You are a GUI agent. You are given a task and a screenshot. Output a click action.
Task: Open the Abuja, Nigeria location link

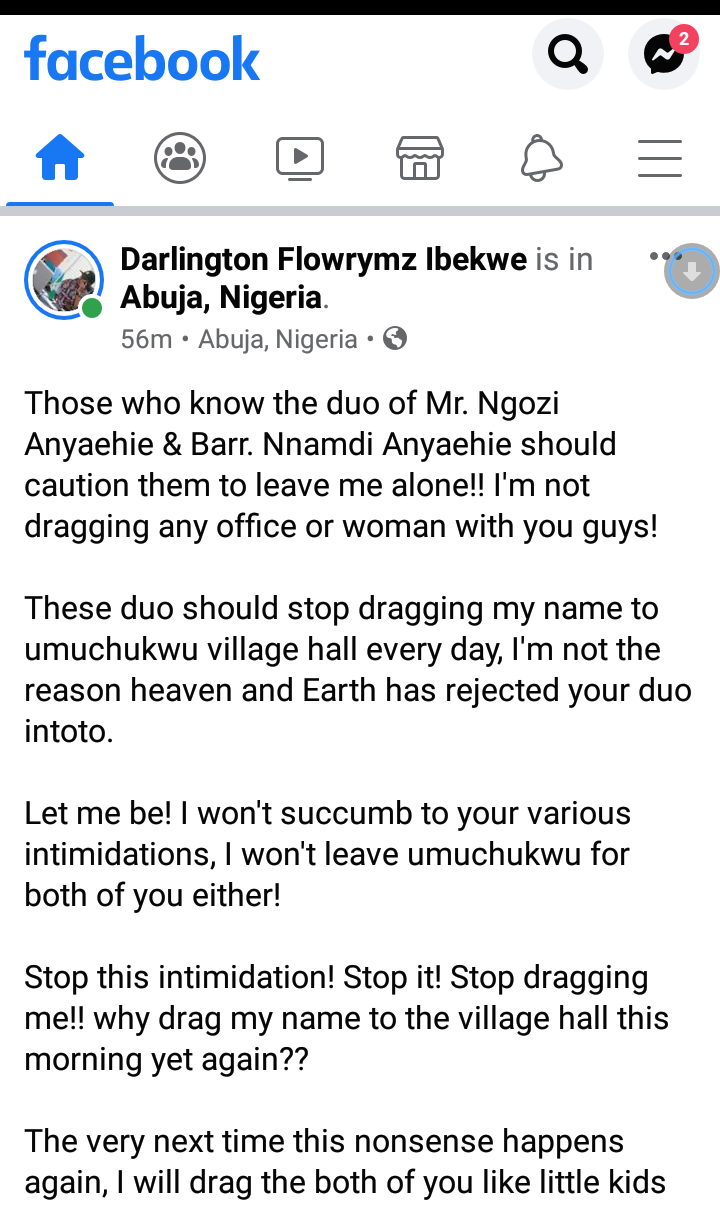pos(221,298)
